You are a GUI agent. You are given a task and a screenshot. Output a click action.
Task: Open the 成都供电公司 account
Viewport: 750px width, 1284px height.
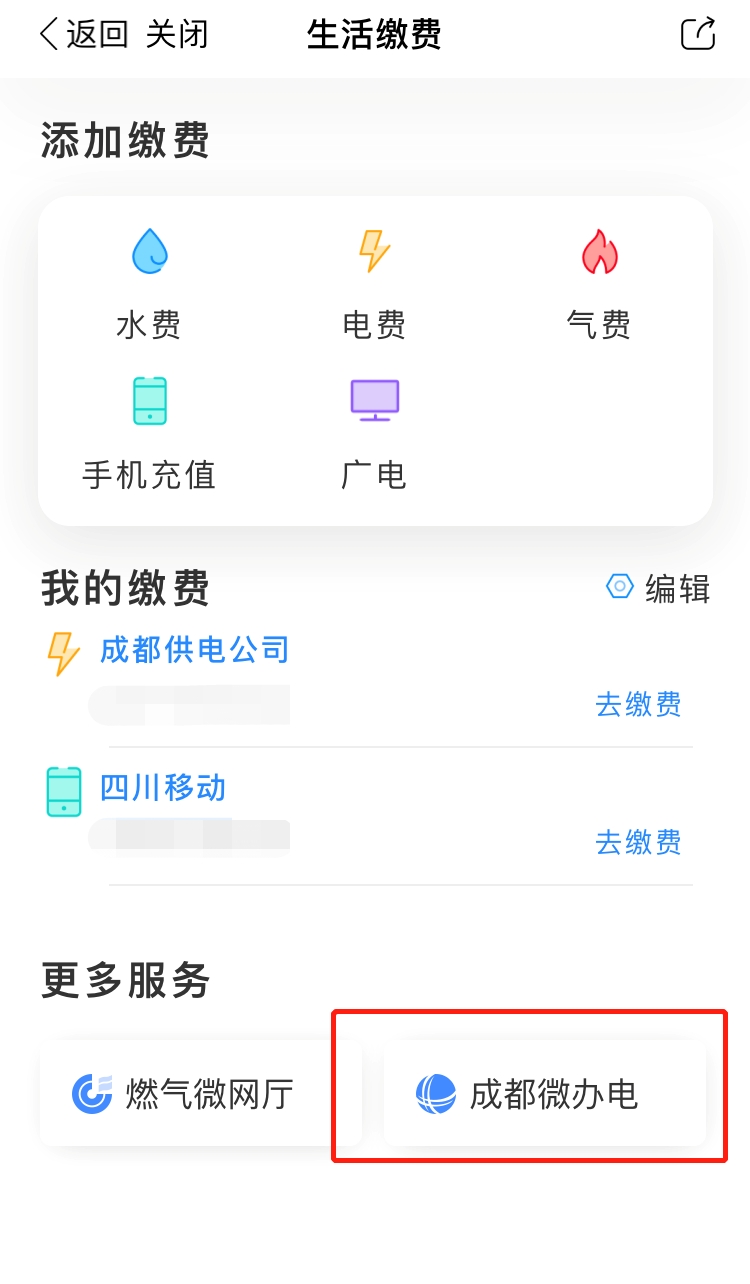point(194,650)
